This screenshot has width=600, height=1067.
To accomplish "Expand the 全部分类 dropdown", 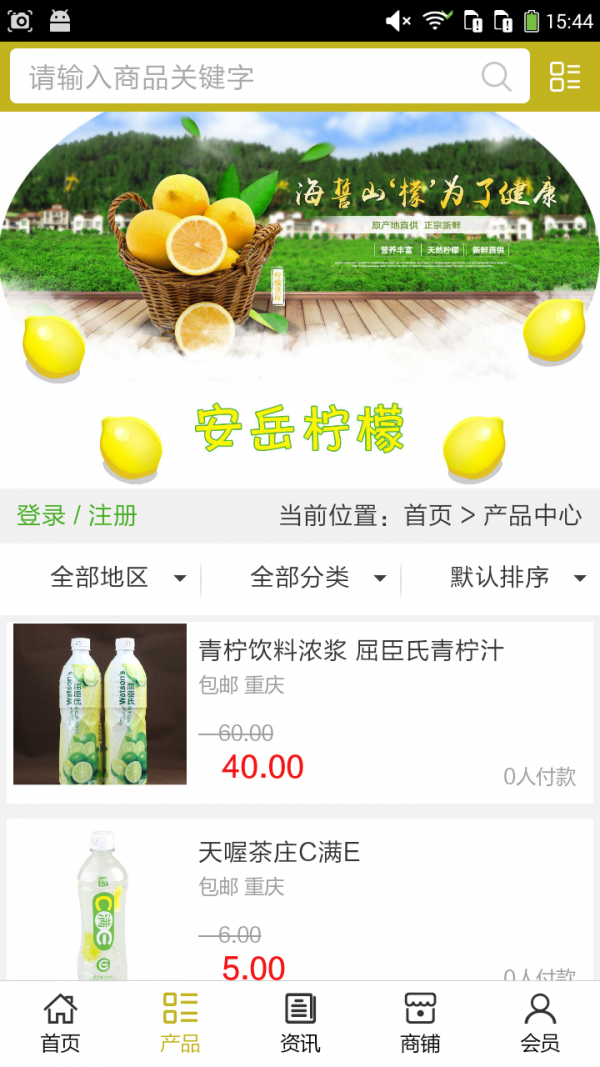I will [317, 577].
